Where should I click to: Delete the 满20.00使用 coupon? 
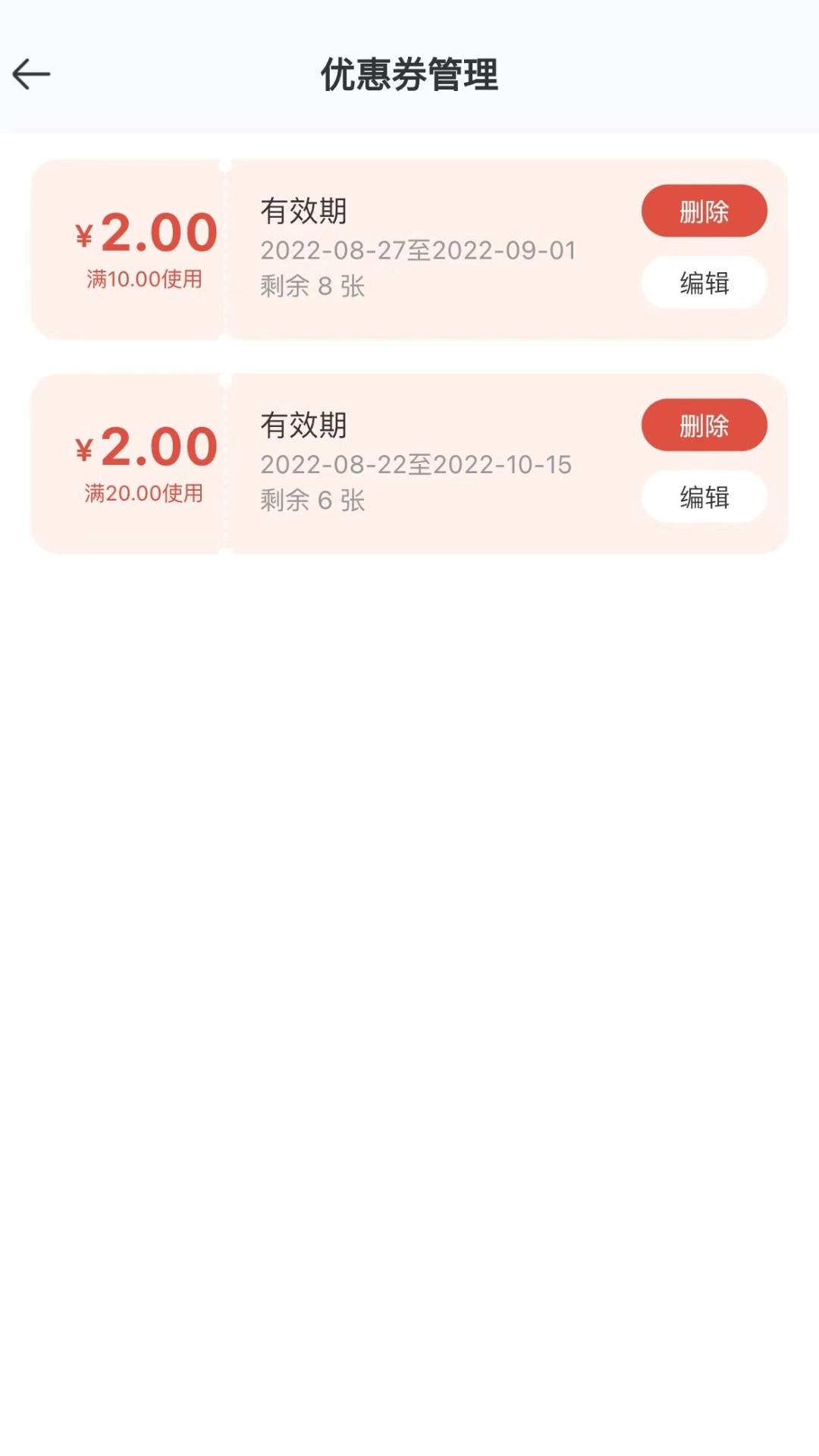[704, 425]
